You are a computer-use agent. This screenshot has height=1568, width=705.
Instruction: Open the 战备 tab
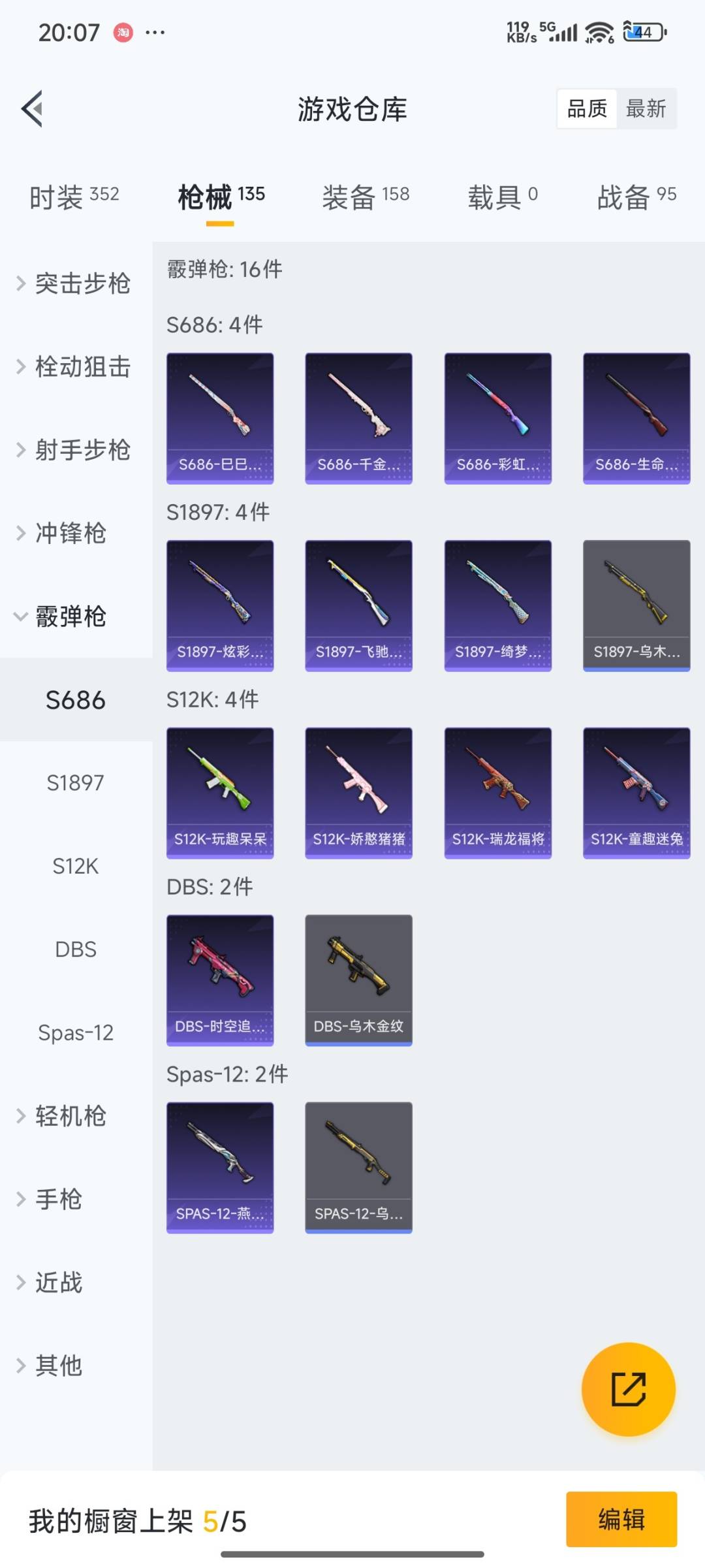(x=636, y=196)
